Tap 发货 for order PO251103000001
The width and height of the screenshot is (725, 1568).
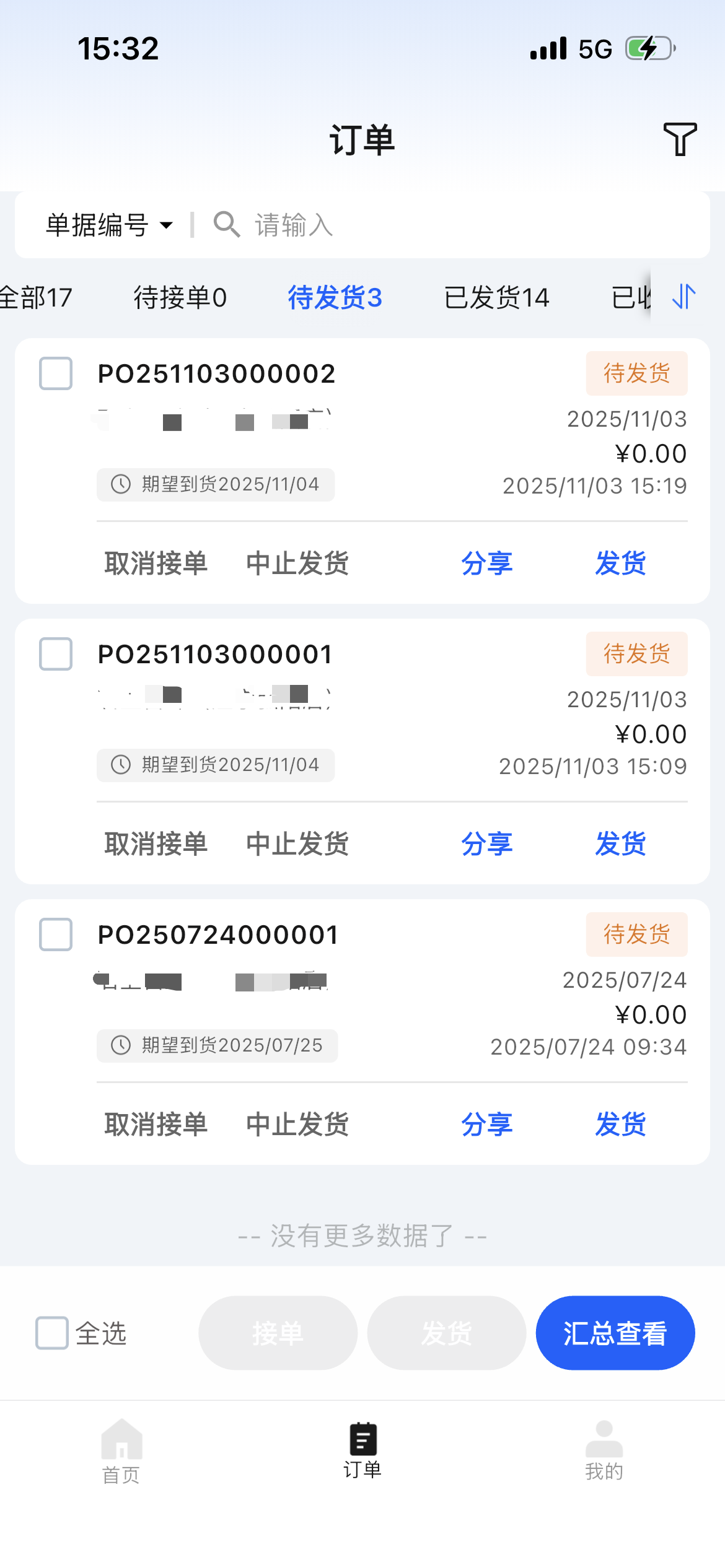pos(620,844)
